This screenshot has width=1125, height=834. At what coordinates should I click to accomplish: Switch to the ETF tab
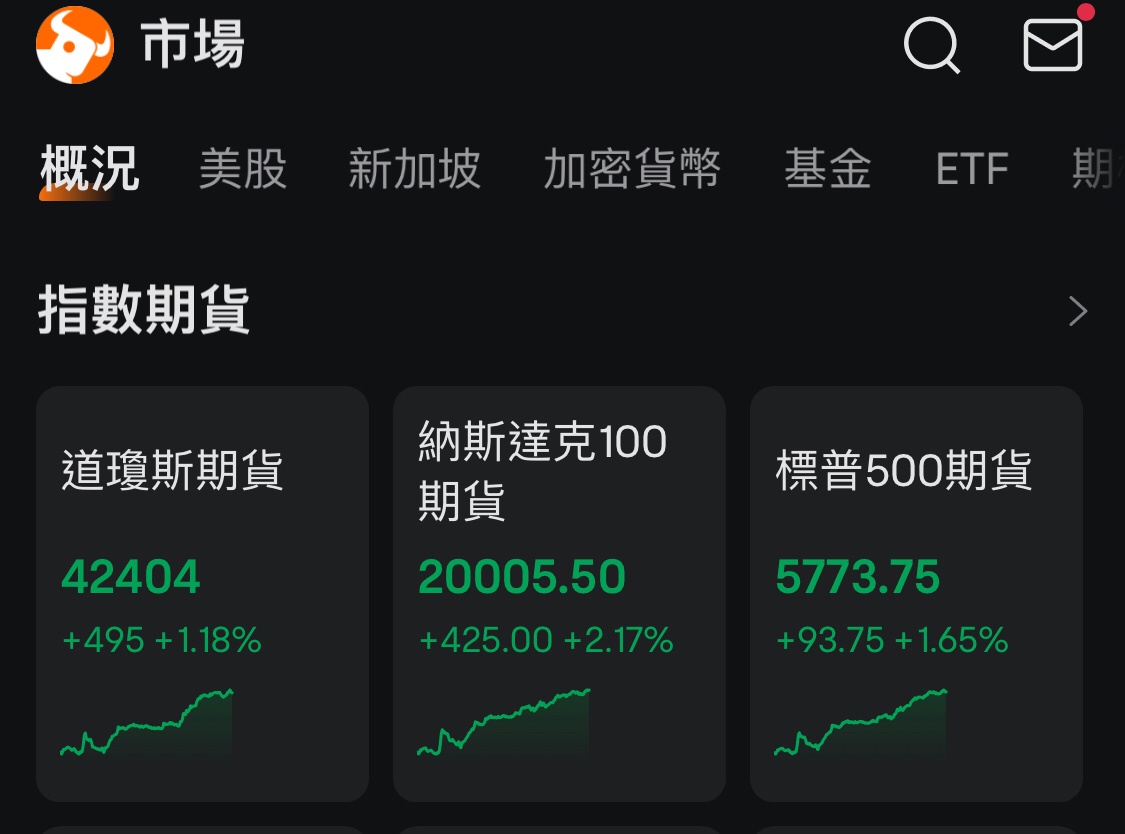click(x=972, y=169)
